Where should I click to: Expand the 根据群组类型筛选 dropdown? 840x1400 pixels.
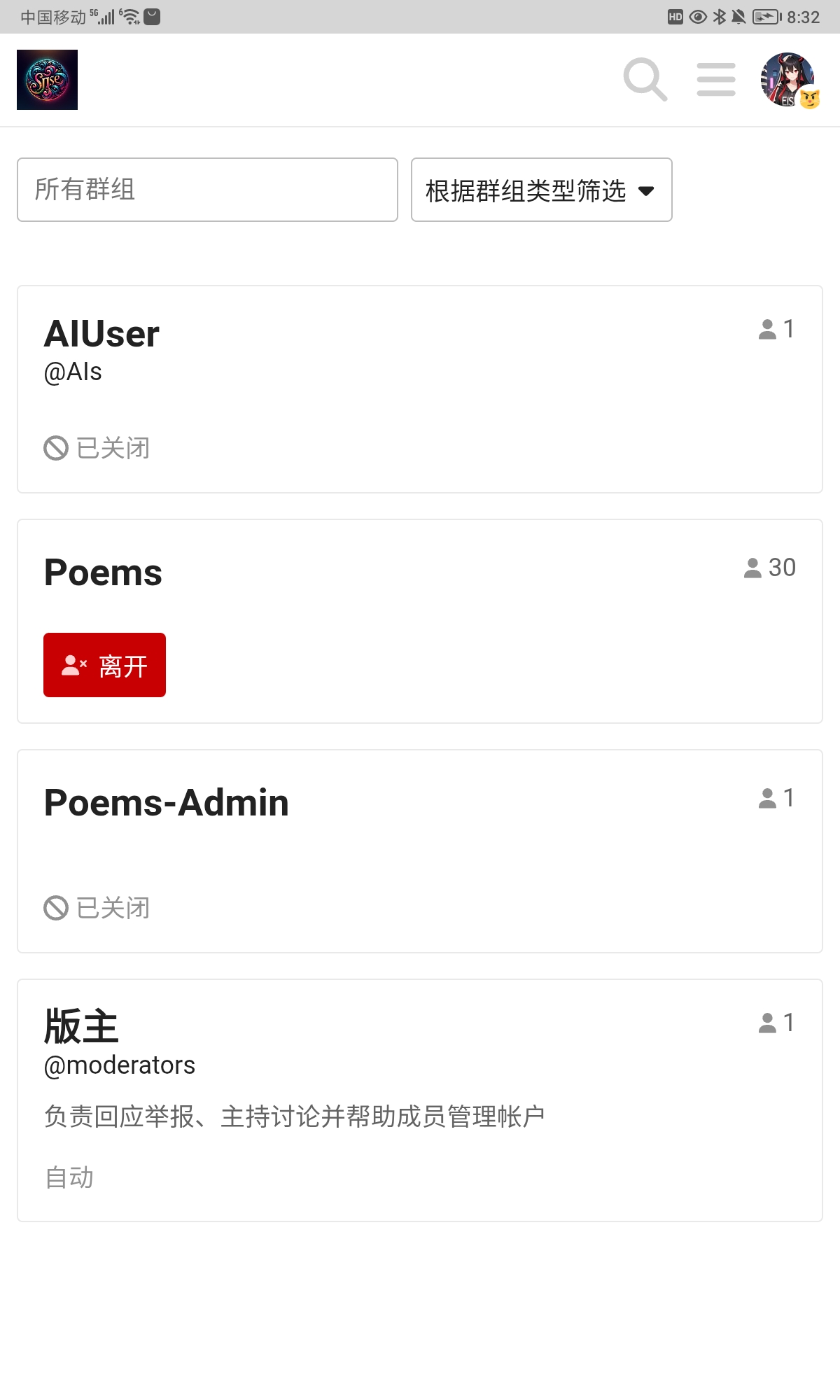click(541, 190)
